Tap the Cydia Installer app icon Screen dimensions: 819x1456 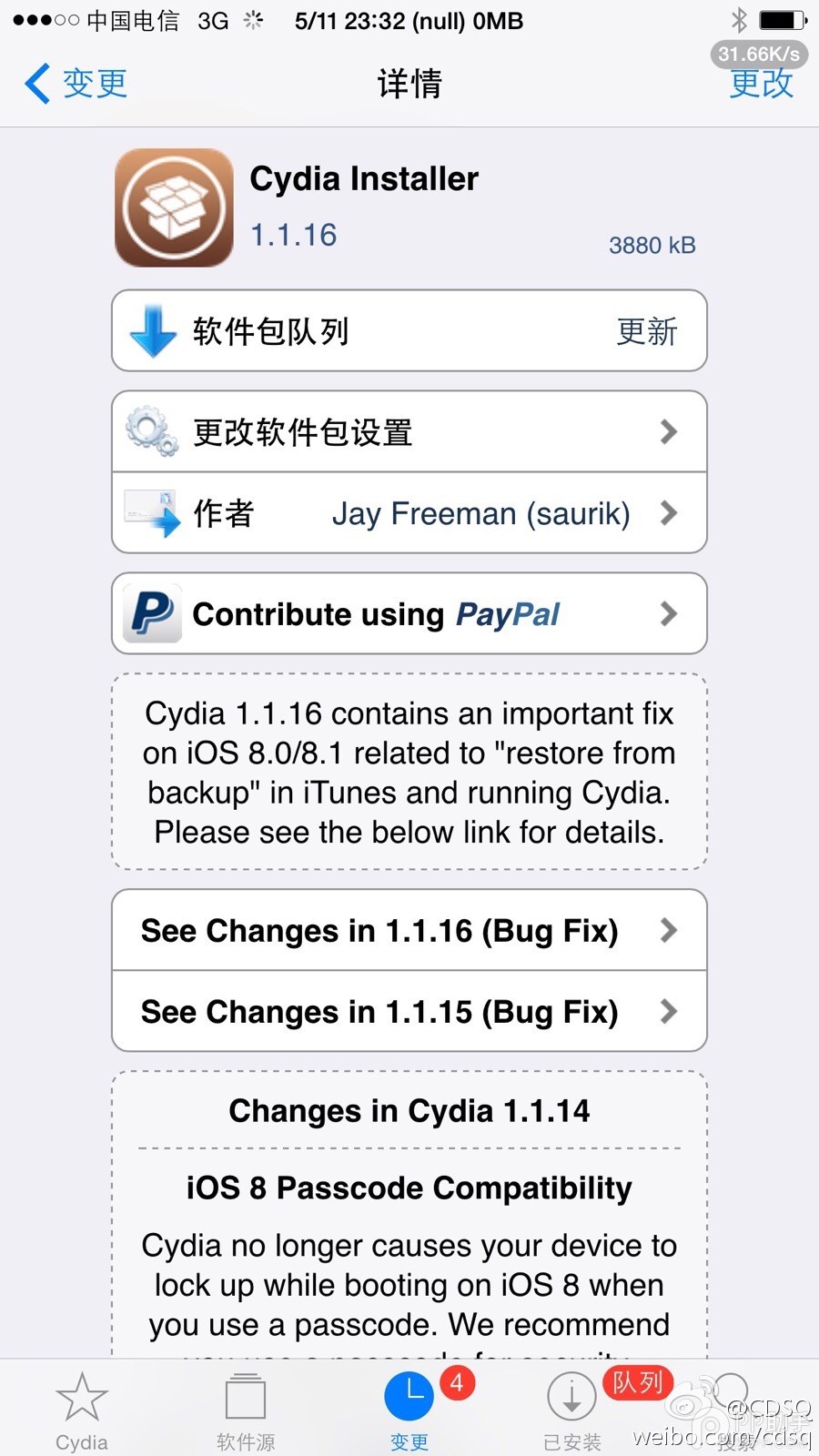pos(173,207)
